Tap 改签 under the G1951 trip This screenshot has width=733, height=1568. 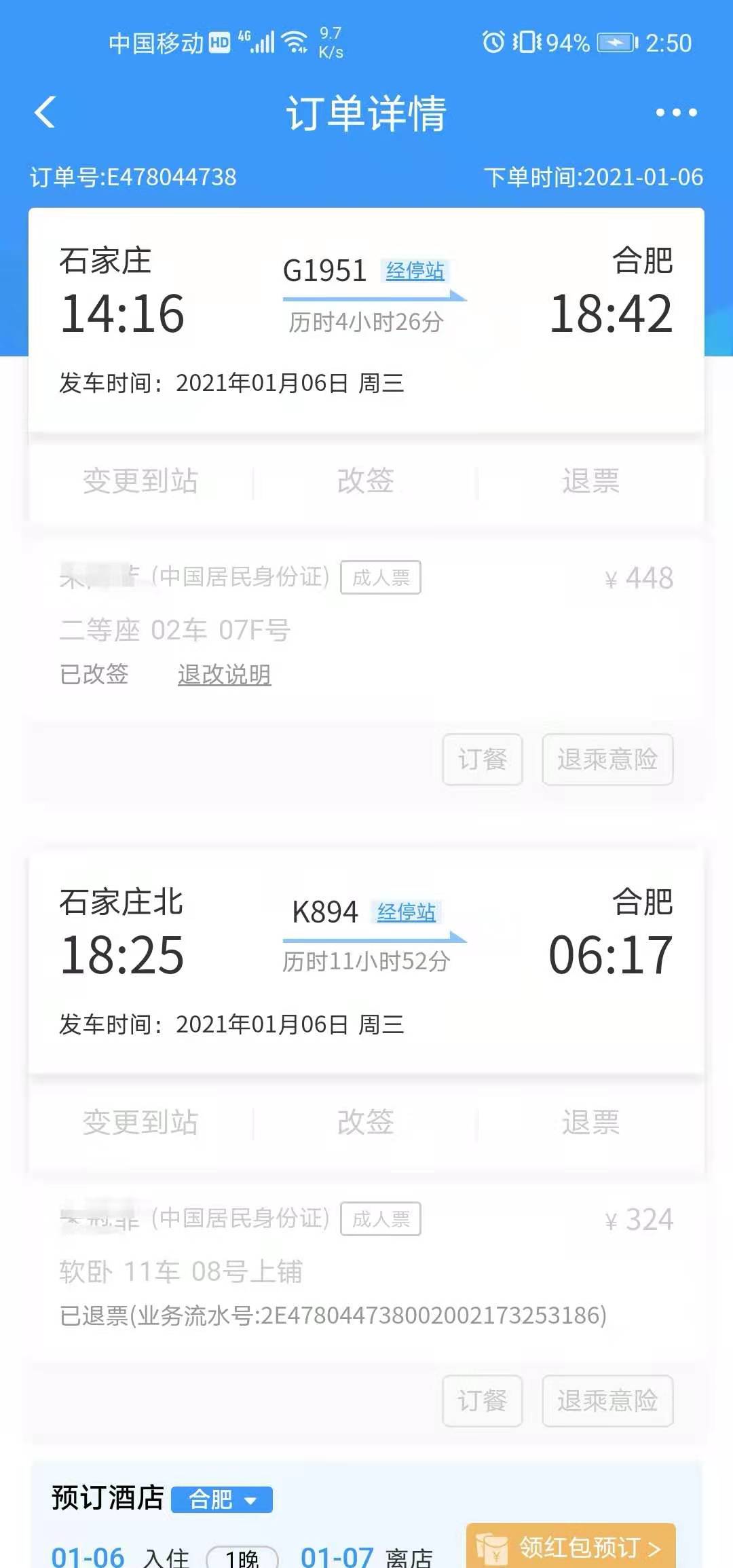point(366,481)
